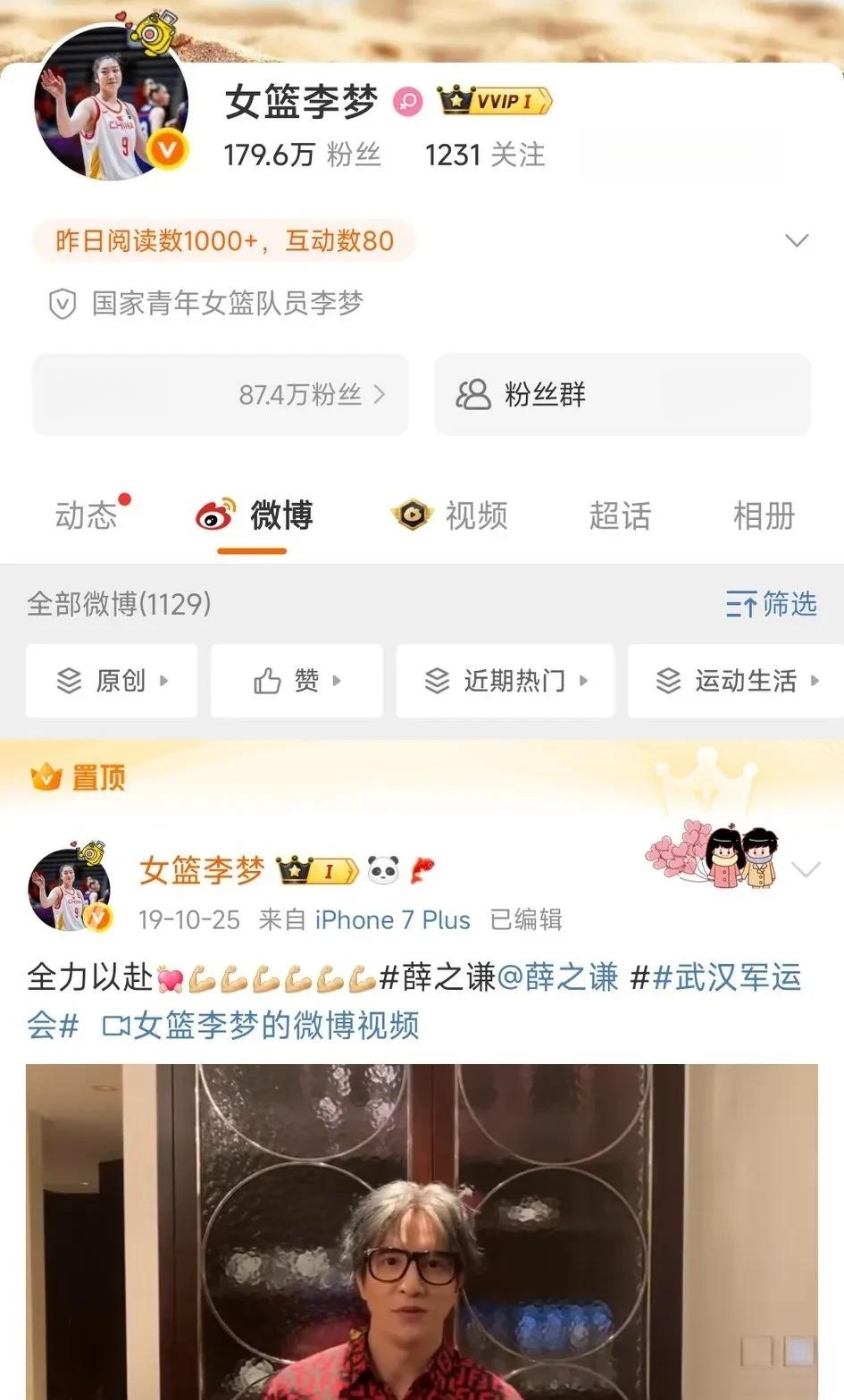
Task: Play the pinned post's video
Action: pyautogui.click(x=422, y=1231)
